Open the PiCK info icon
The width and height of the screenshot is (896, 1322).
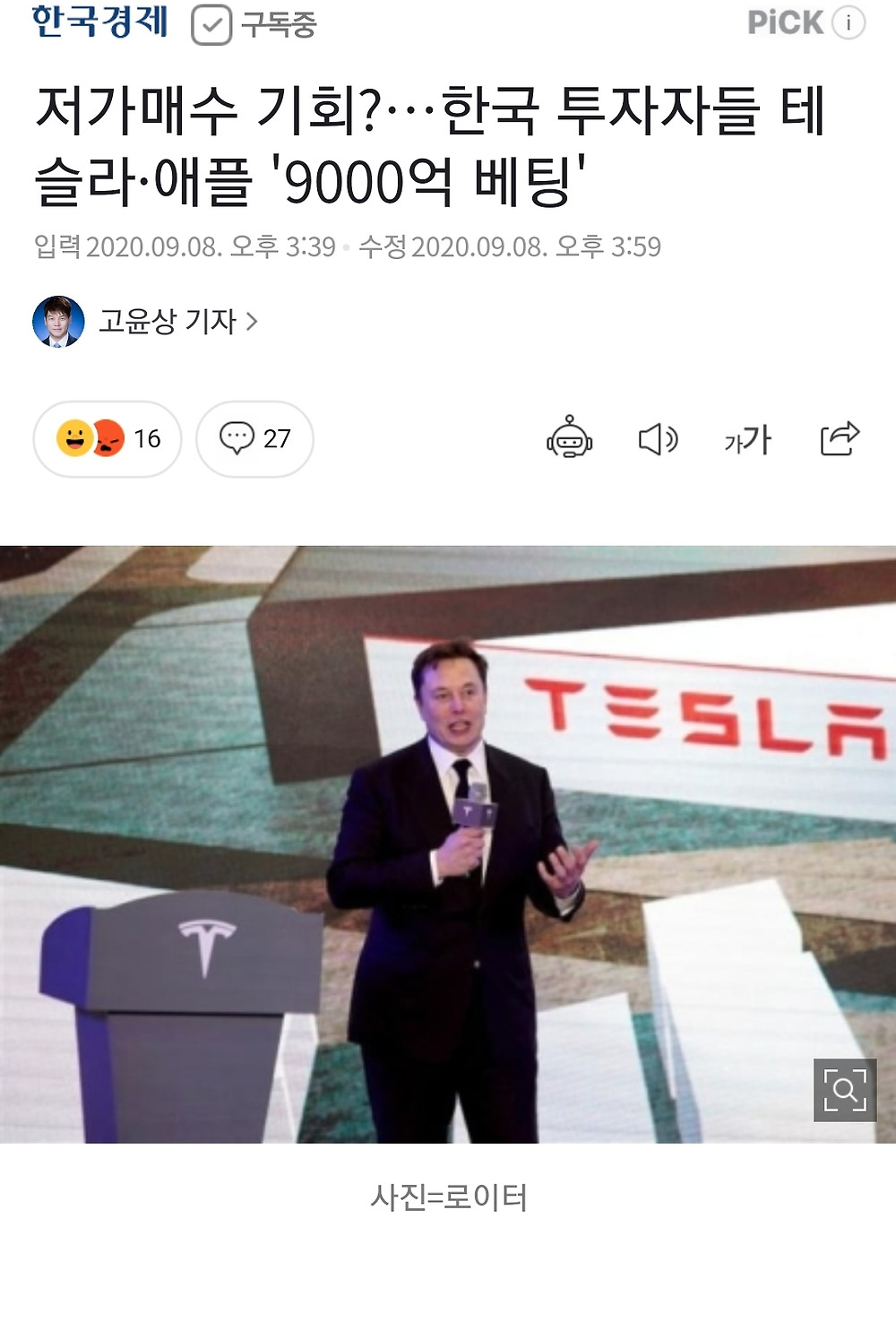click(x=848, y=23)
